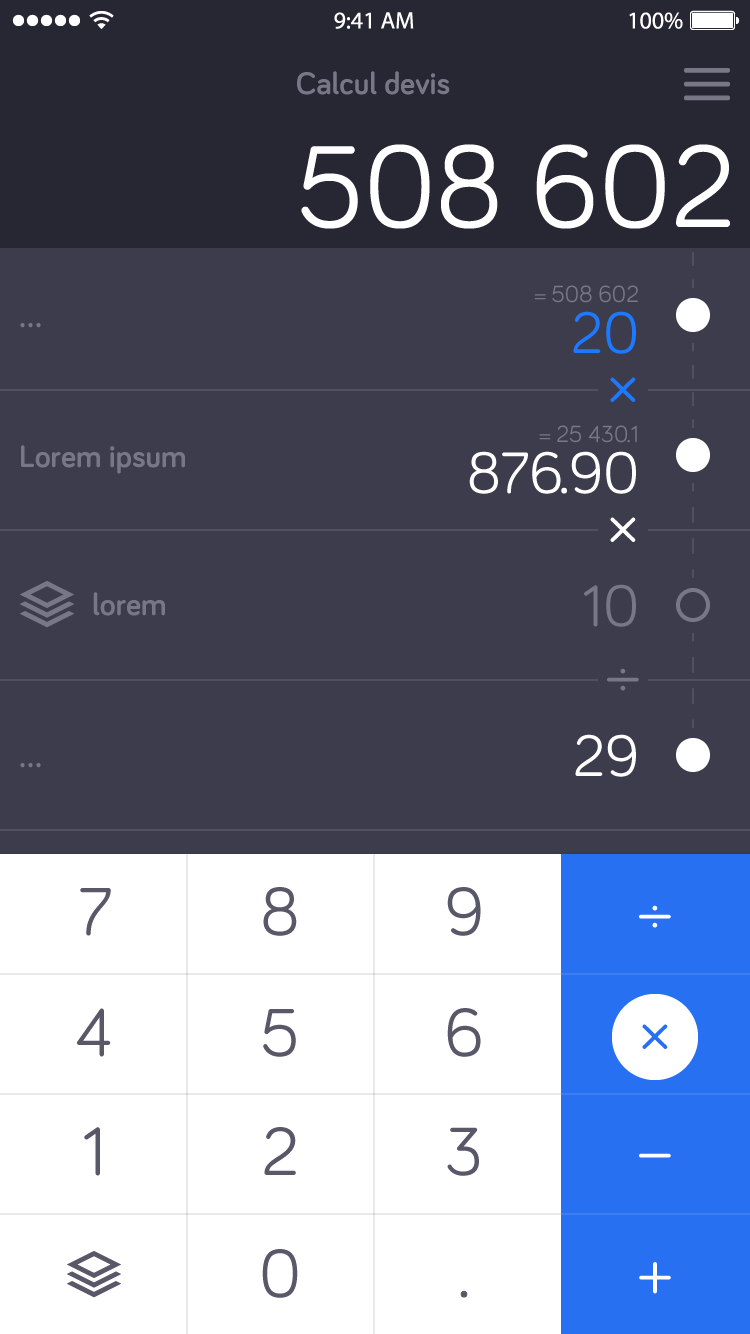Enter digit 8

(280, 914)
